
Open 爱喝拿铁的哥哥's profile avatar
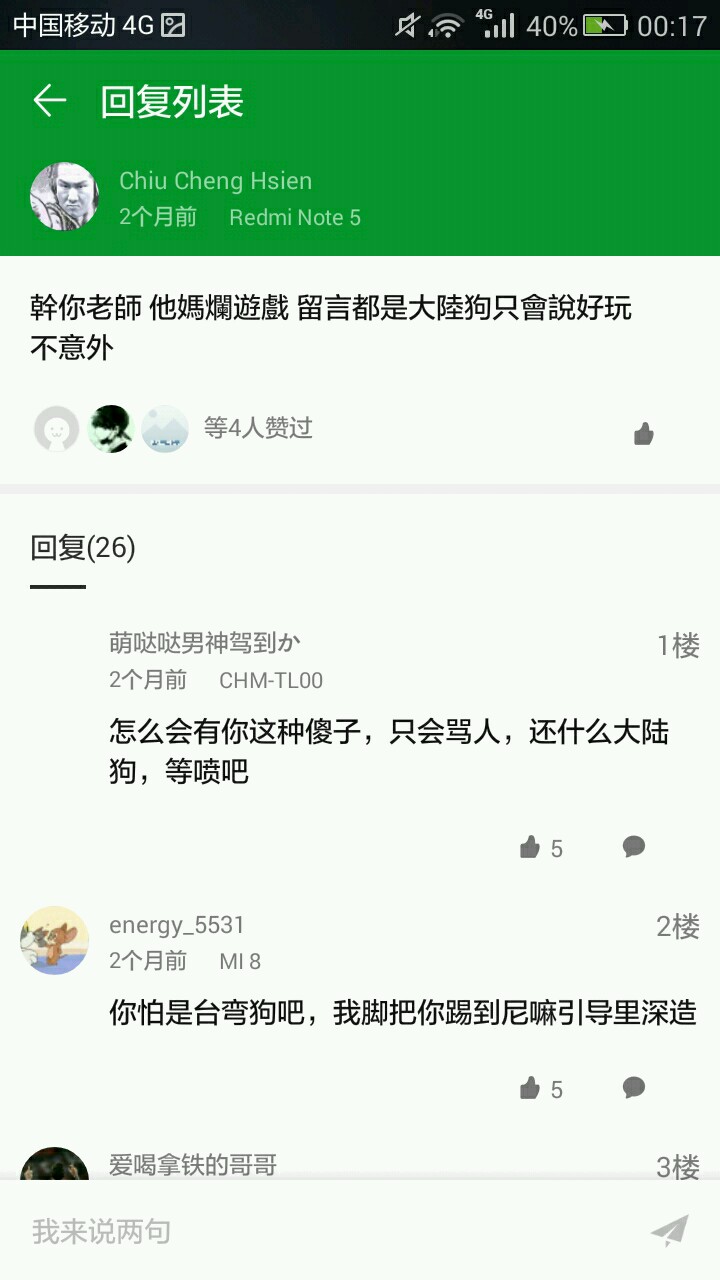tap(55, 1166)
